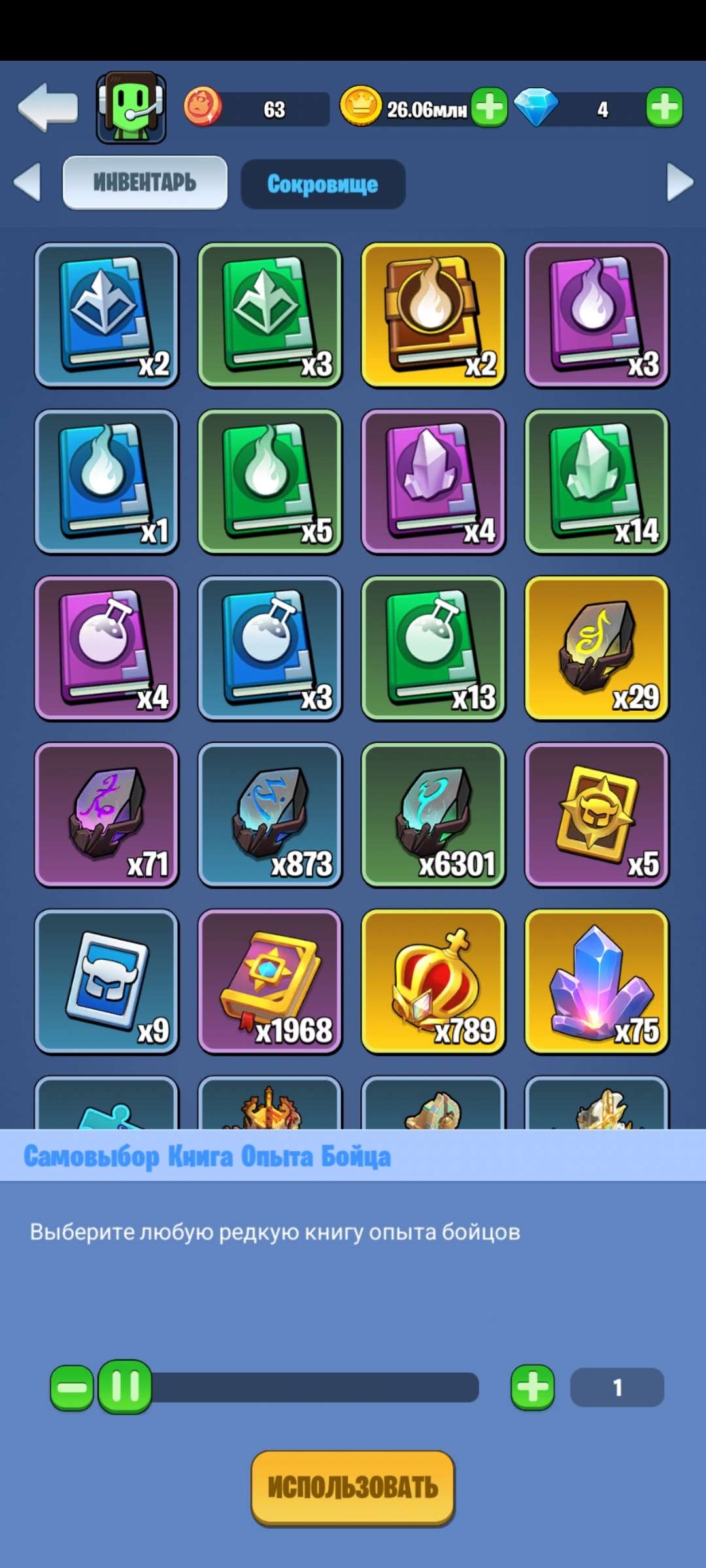Select the green crystal book x14
Image resolution: width=706 pixels, height=1568 pixels.
[x=596, y=482]
